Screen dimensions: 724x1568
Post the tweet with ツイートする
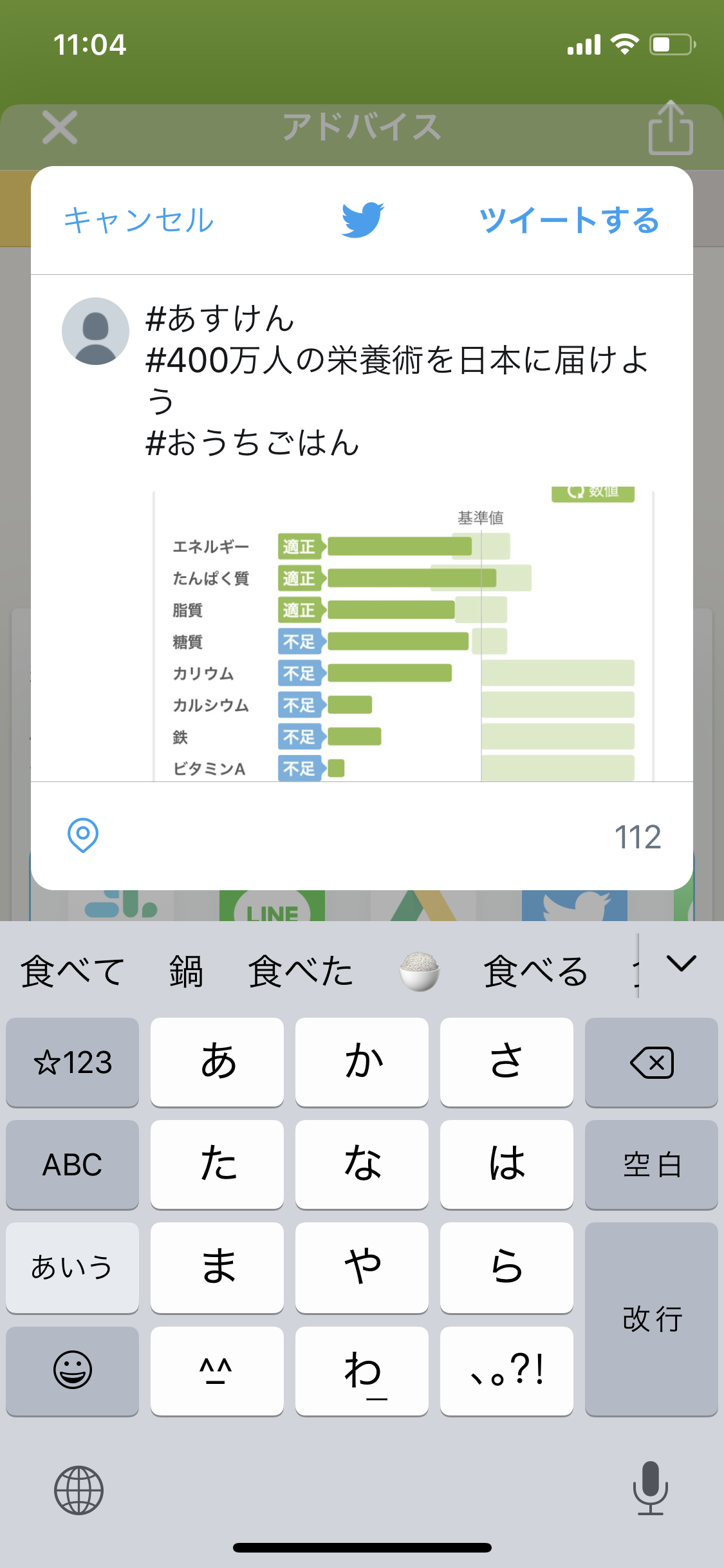[x=570, y=220]
